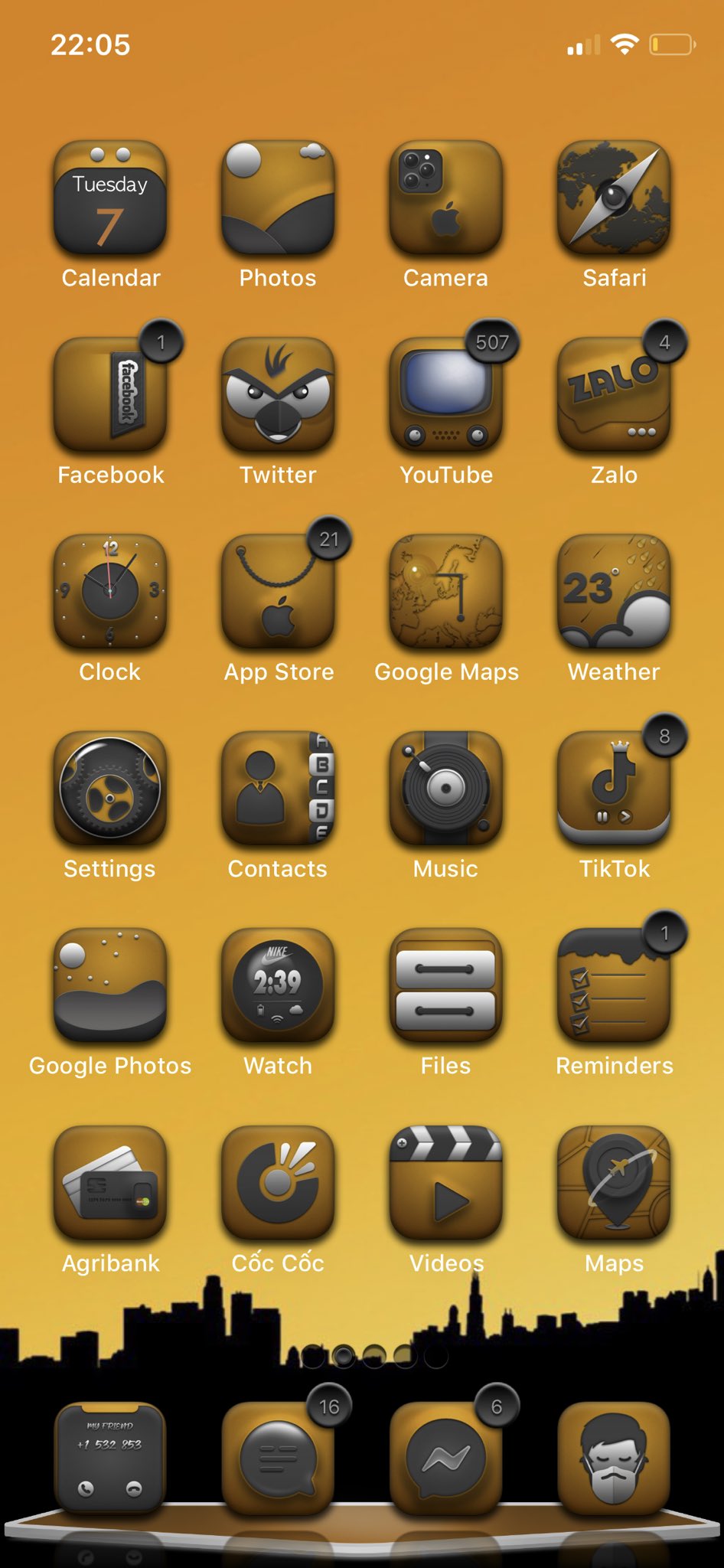This screenshot has height=1568, width=724.
Task: Launch YouTube with 507 badge
Action: tap(445, 395)
